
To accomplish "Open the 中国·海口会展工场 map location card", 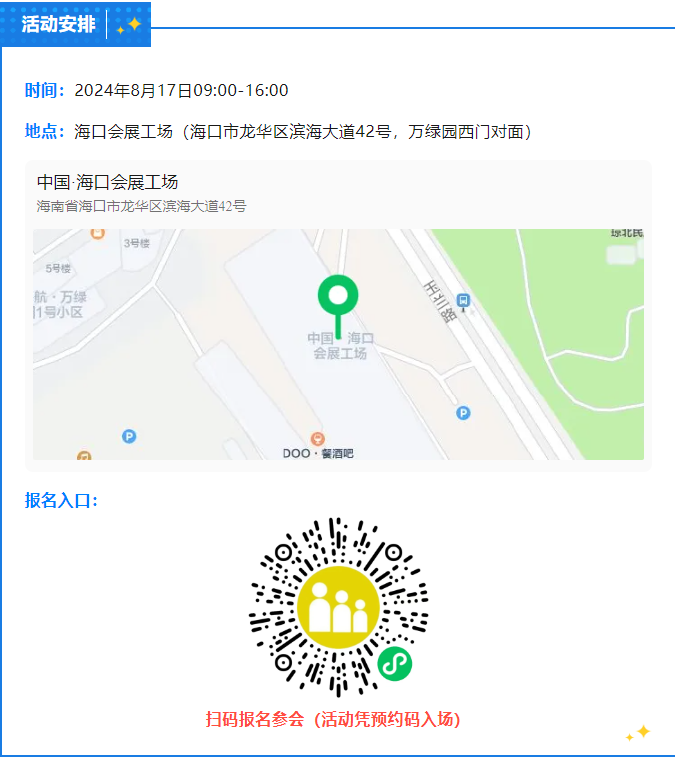I will [108, 183].
